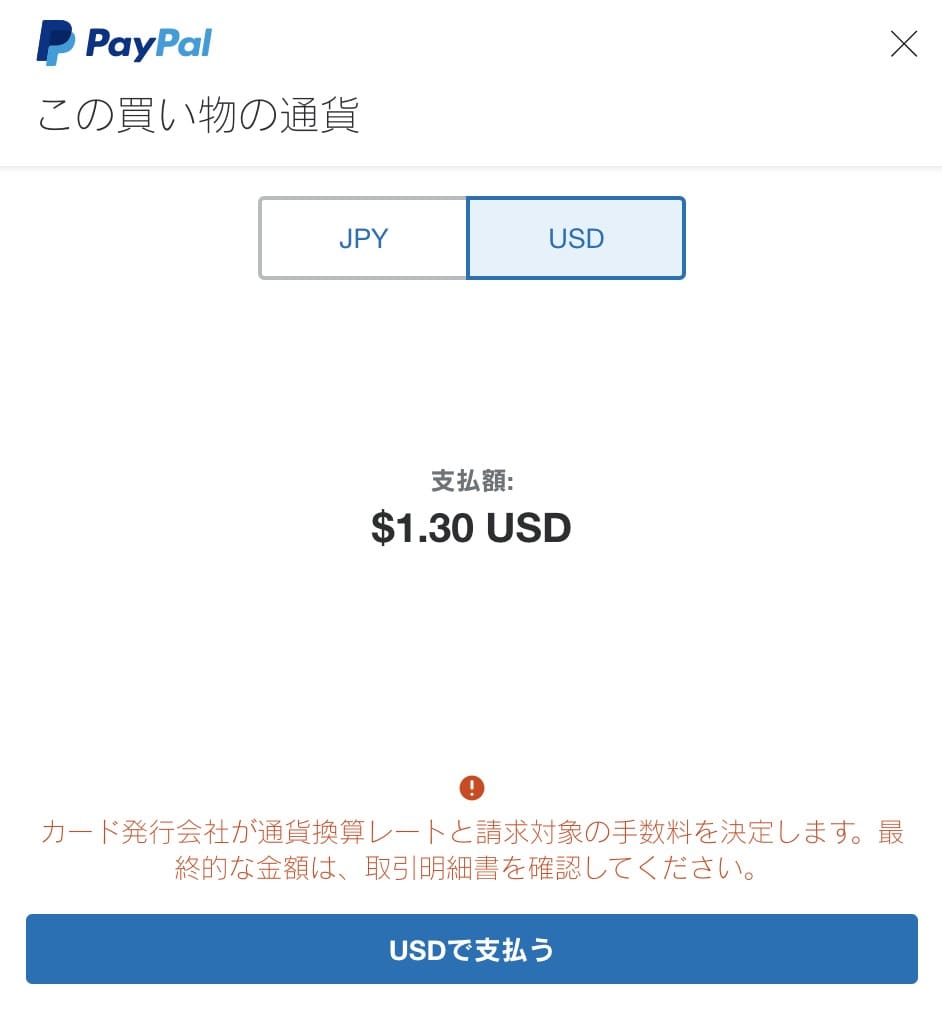
Task: Click the alert icon above the disclaimer text
Action: pyautogui.click(x=471, y=788)
